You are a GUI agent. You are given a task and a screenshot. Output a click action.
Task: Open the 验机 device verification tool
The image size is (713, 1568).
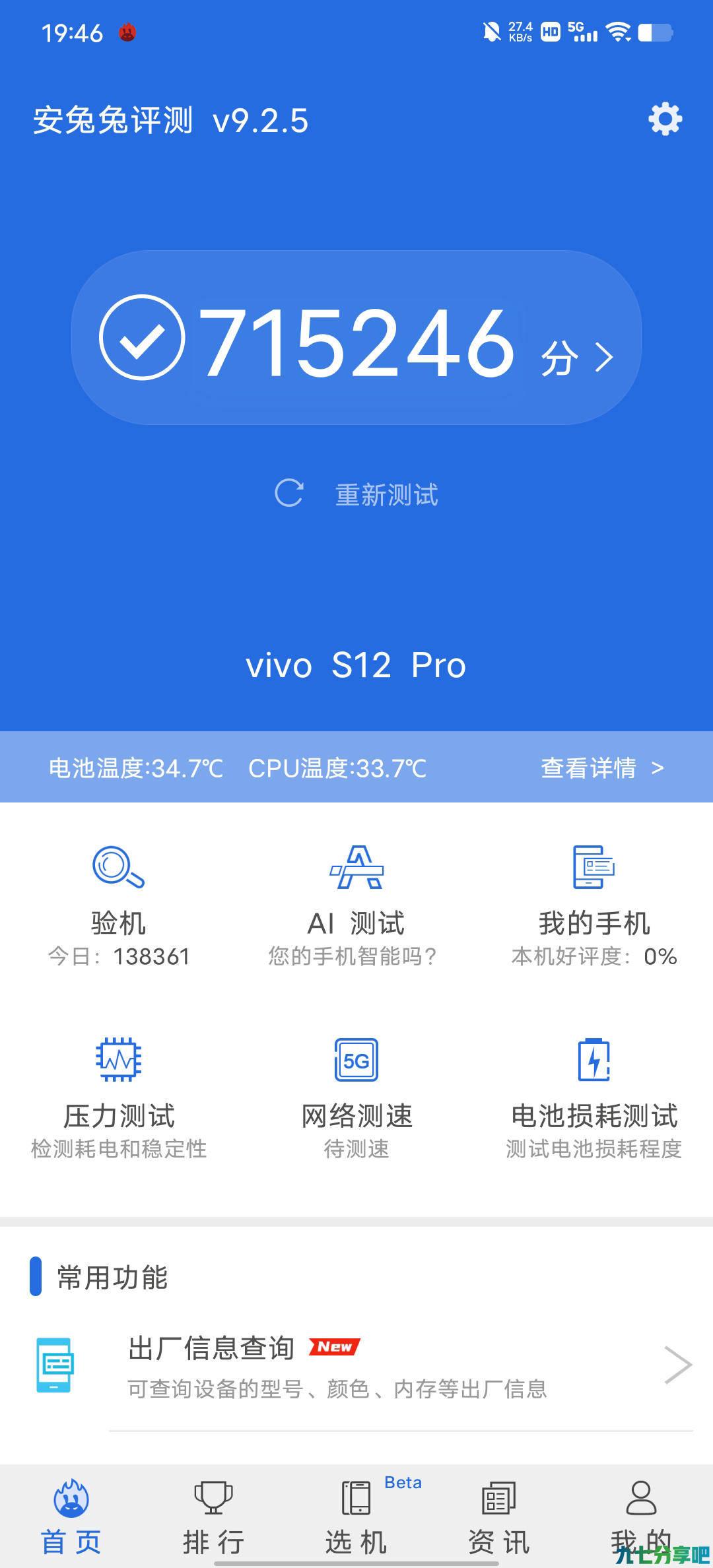[x=119, y=905]
